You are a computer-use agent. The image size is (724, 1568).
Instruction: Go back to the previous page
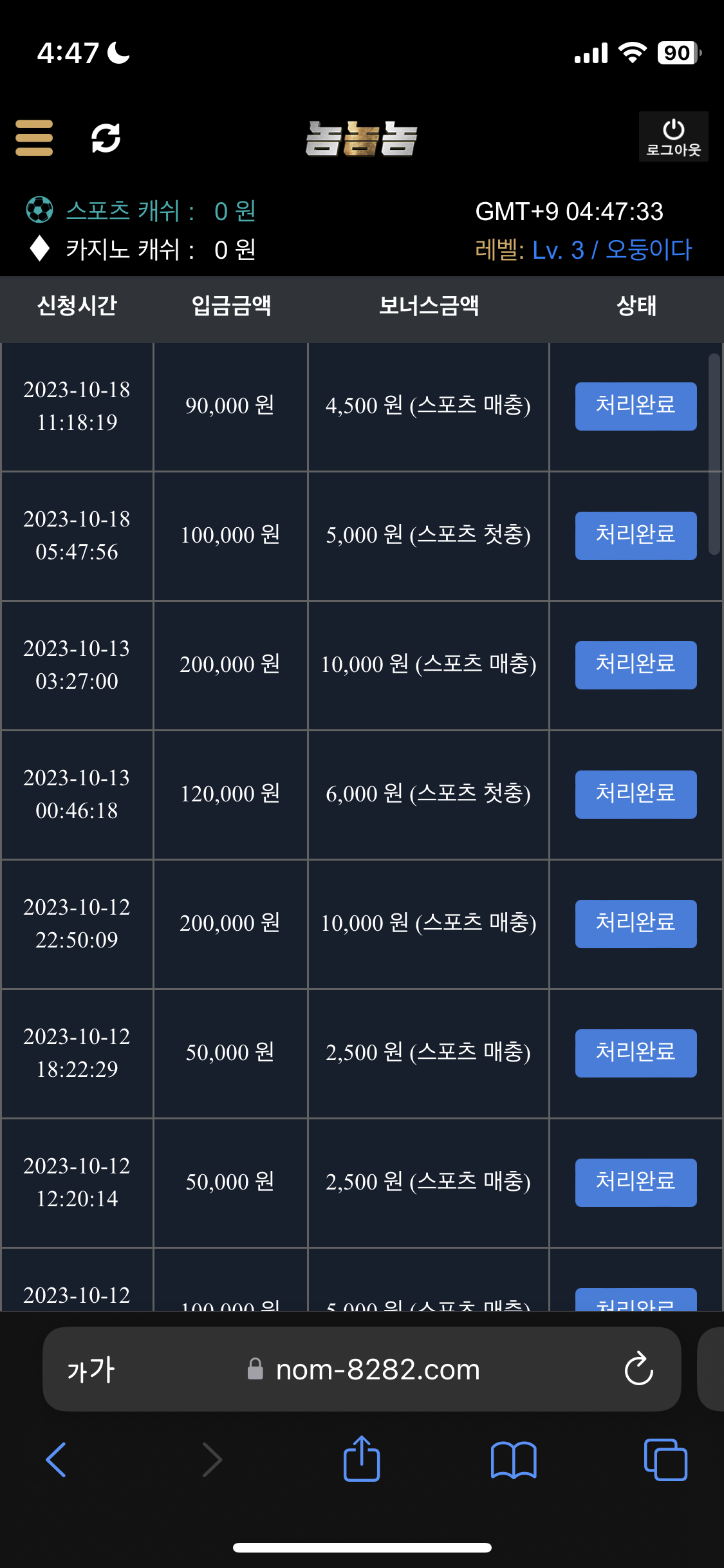click(x=56, y=1459)
